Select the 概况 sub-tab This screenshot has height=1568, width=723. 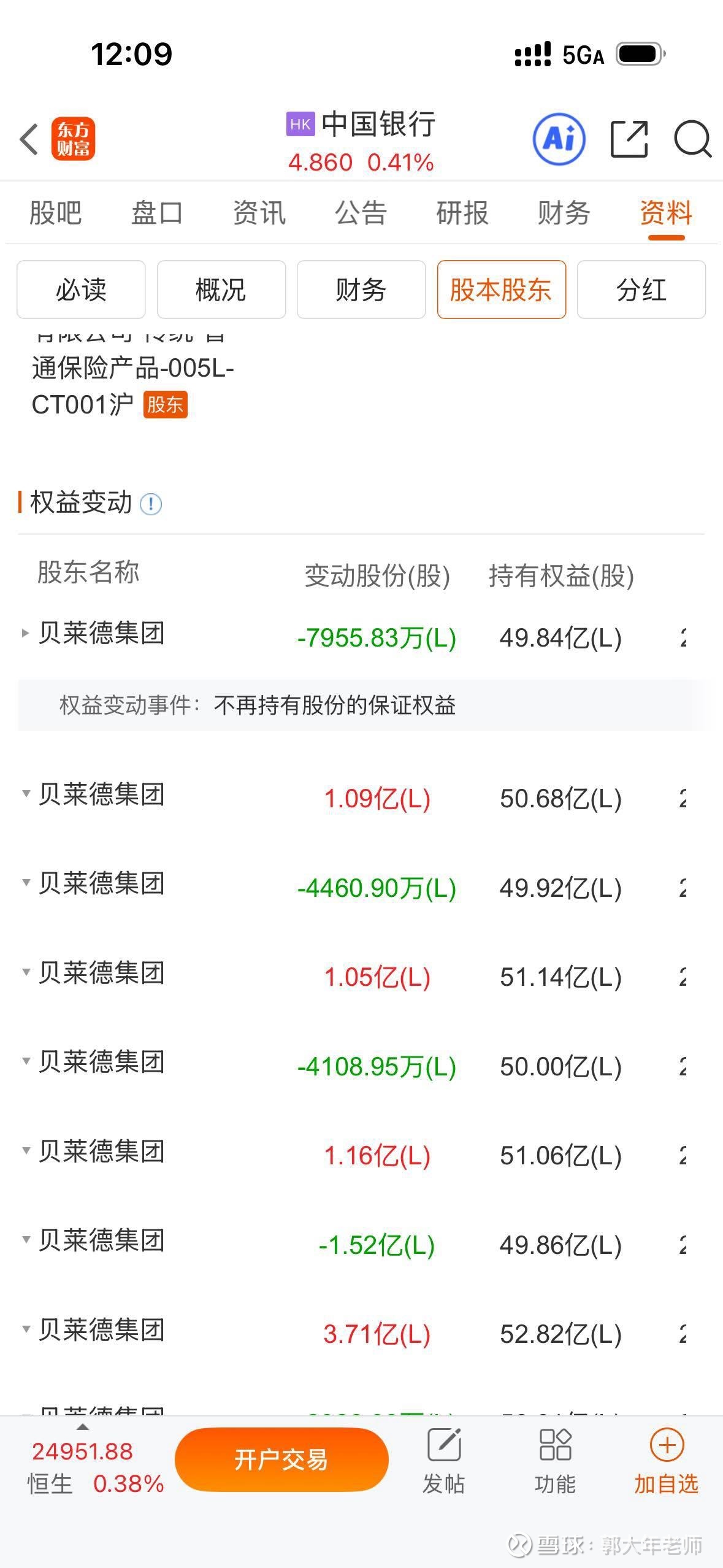point(221,290)
